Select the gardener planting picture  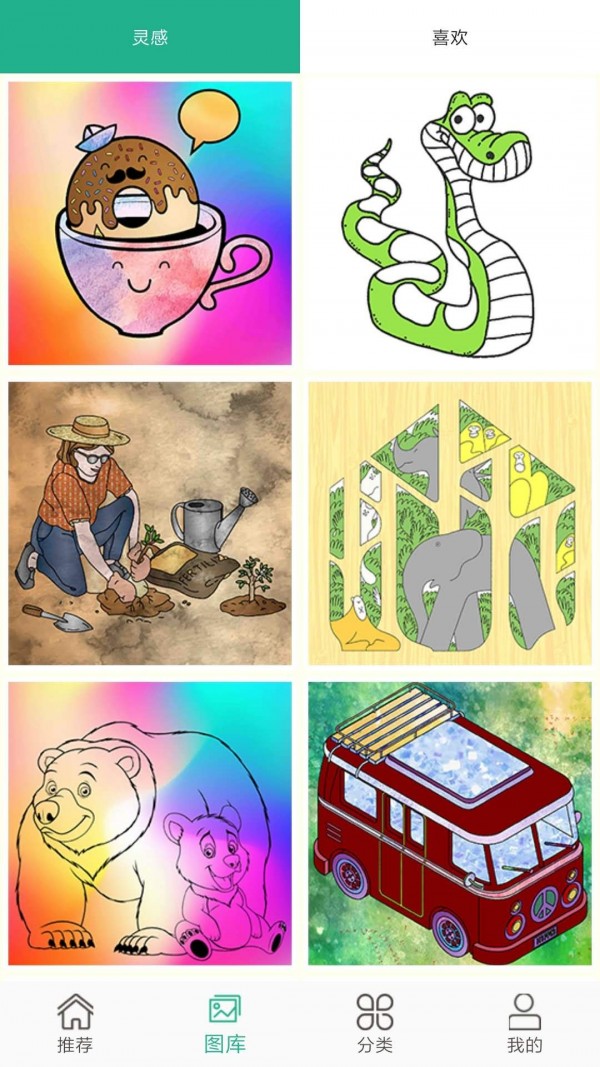150,523
